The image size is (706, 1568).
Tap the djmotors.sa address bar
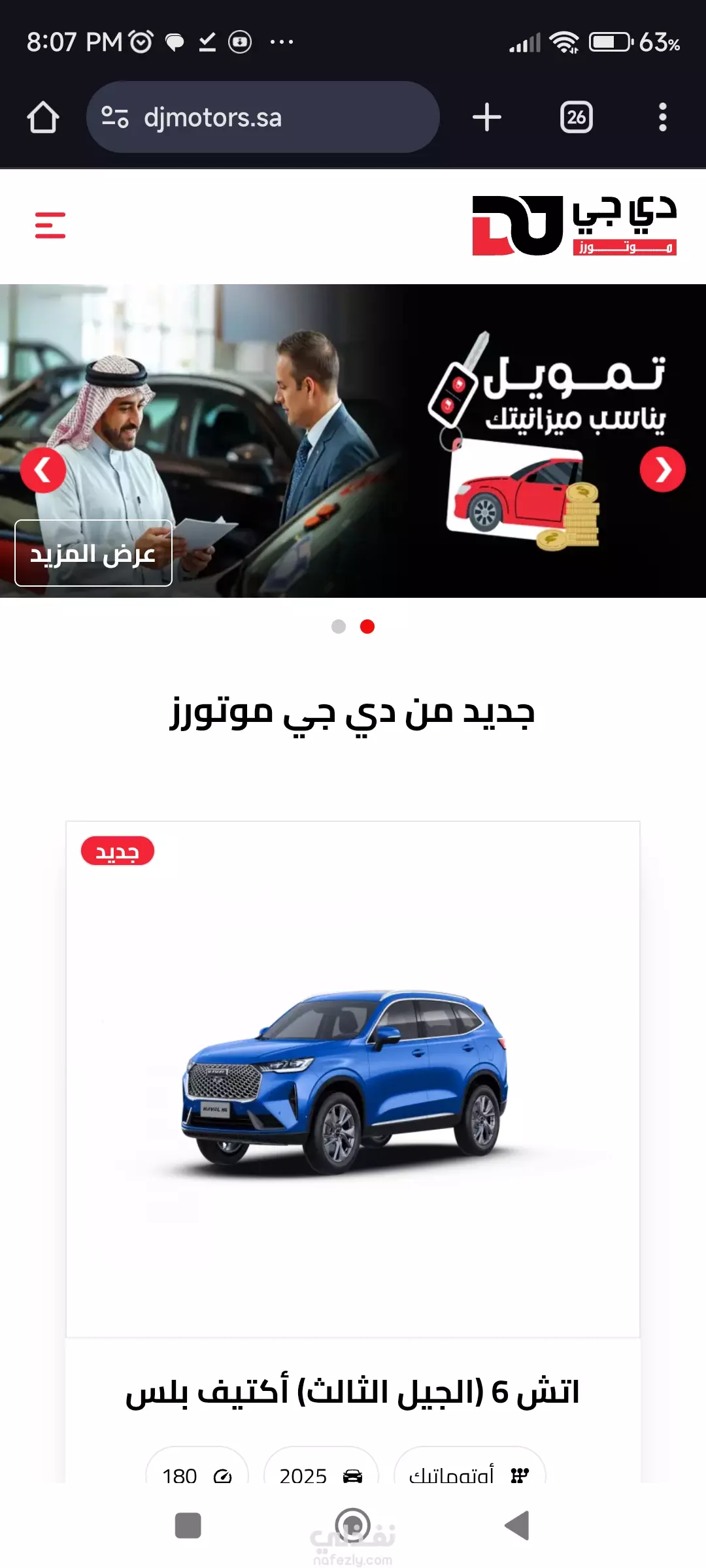263,118
